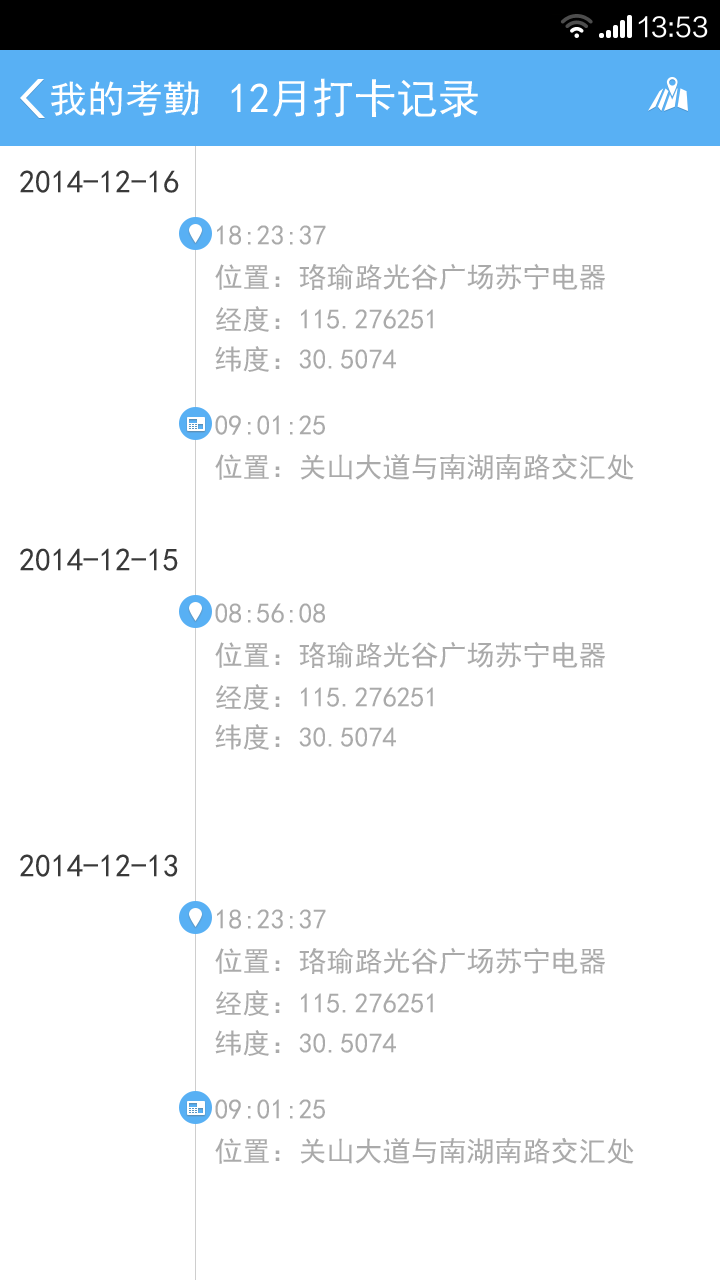The height and width of the screenshot is (1280, 720).
Task: Expand the 2014-12-13 date group
Action: pyautogui.click(x=100, y=867)
